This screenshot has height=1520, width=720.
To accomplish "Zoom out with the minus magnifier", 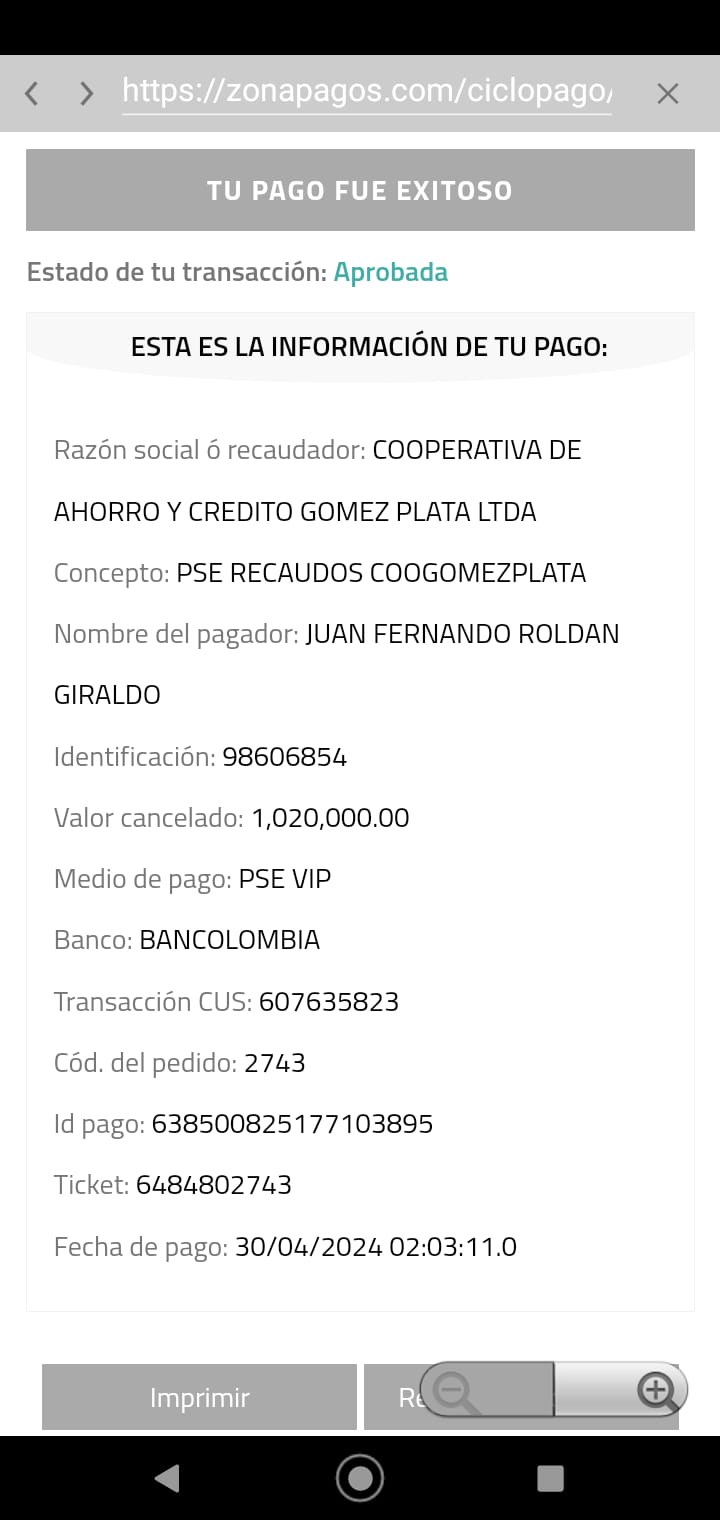I will click(457, 1390).
